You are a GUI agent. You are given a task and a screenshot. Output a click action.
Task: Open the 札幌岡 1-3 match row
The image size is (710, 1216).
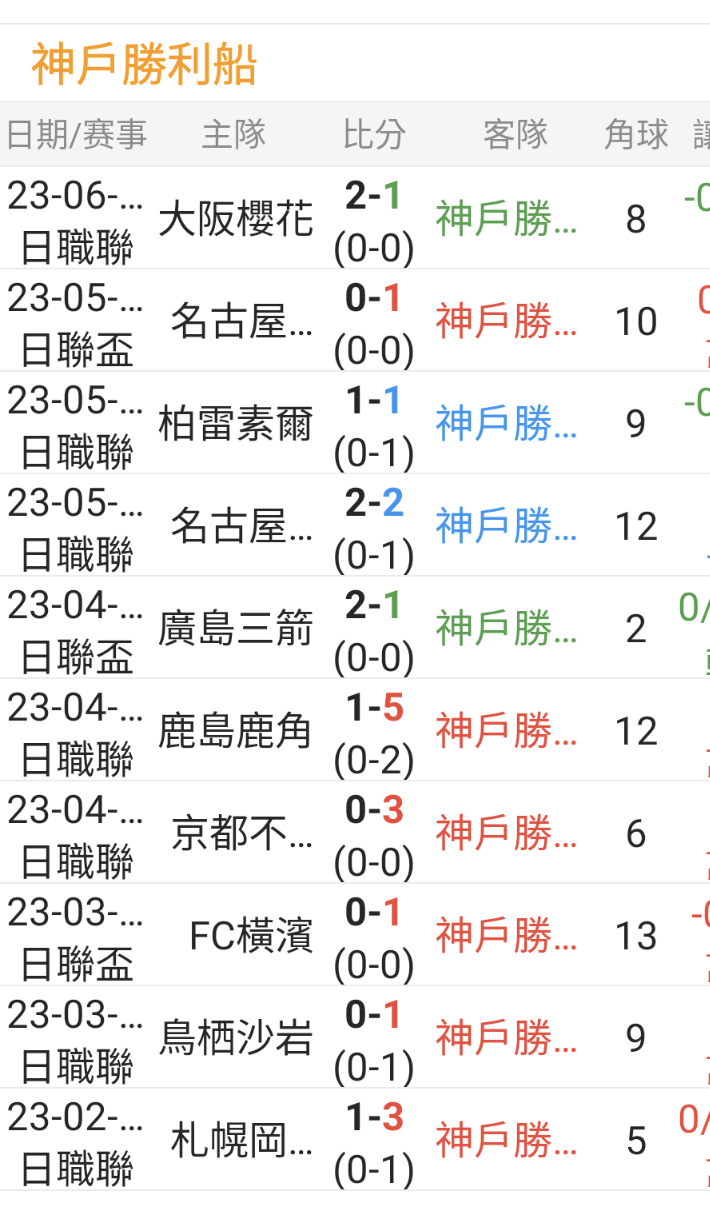(355, 1140)
